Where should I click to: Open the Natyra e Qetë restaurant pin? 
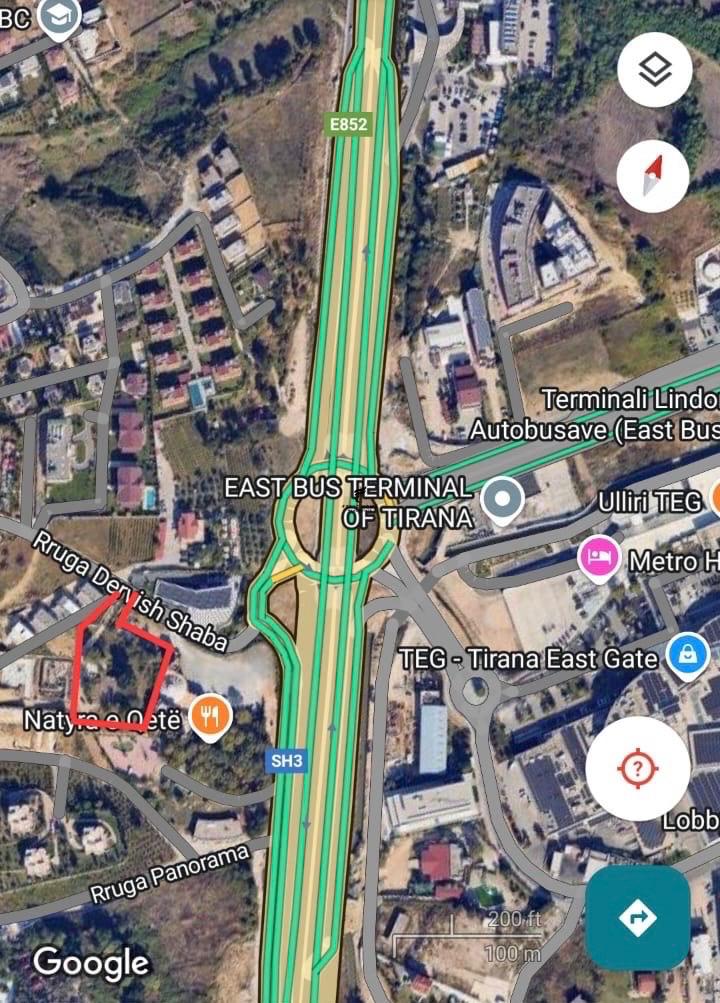tap(209, 717)
